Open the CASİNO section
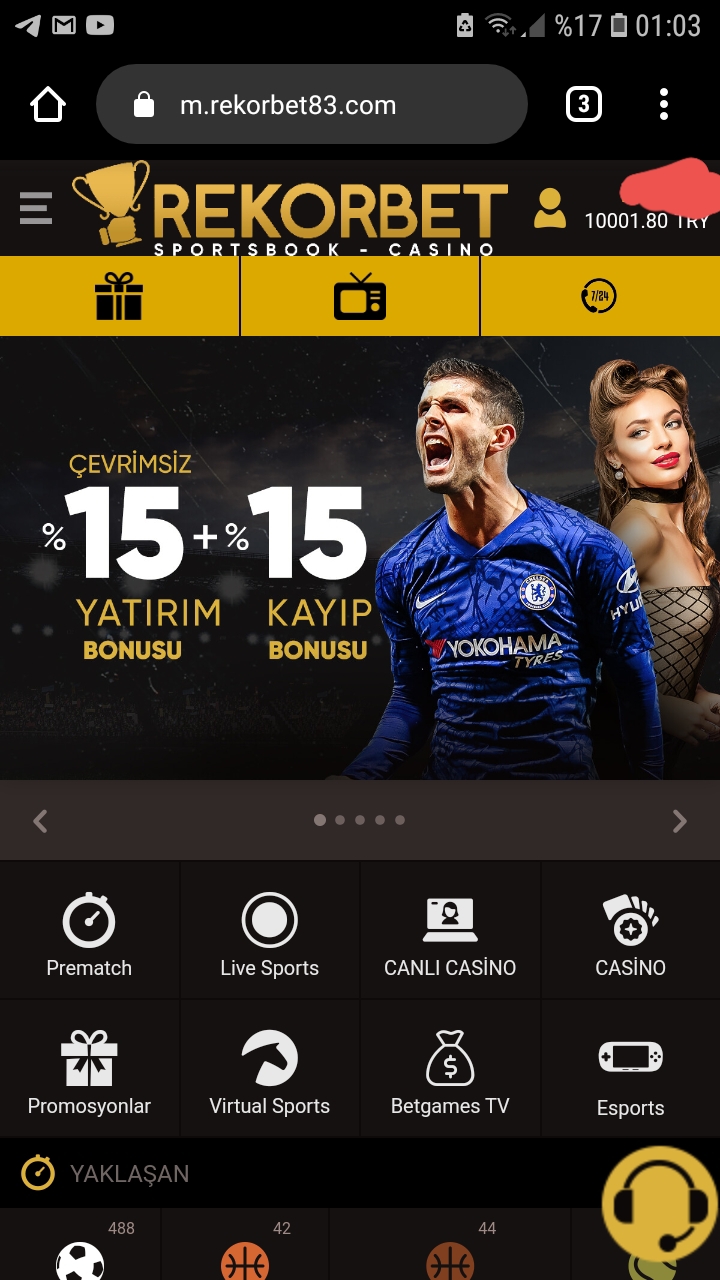This screenshot has width=720, height=1280. [631, 932]
